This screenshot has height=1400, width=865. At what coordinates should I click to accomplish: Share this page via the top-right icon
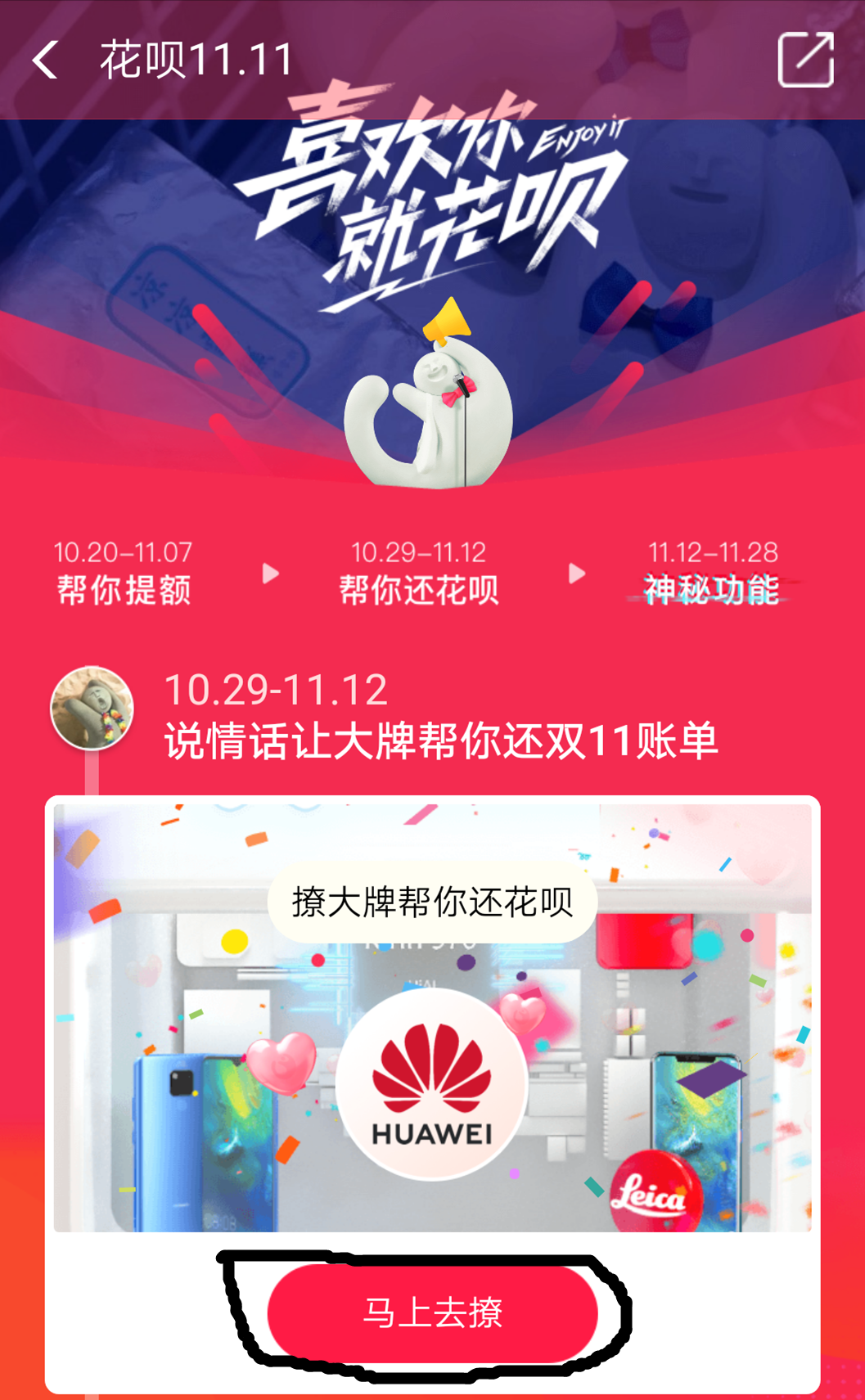click(805, 60)
